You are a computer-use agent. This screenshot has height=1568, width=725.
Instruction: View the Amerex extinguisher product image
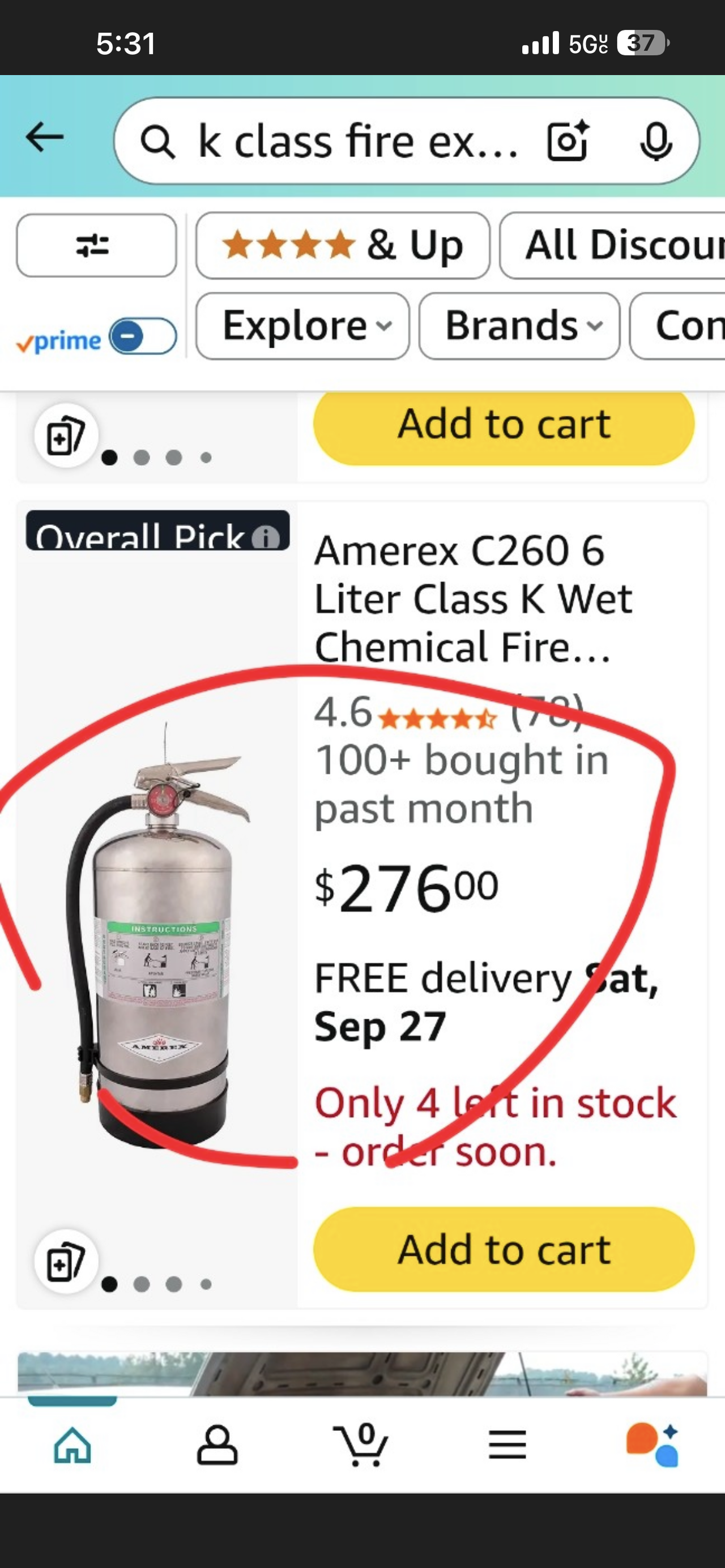158,932
